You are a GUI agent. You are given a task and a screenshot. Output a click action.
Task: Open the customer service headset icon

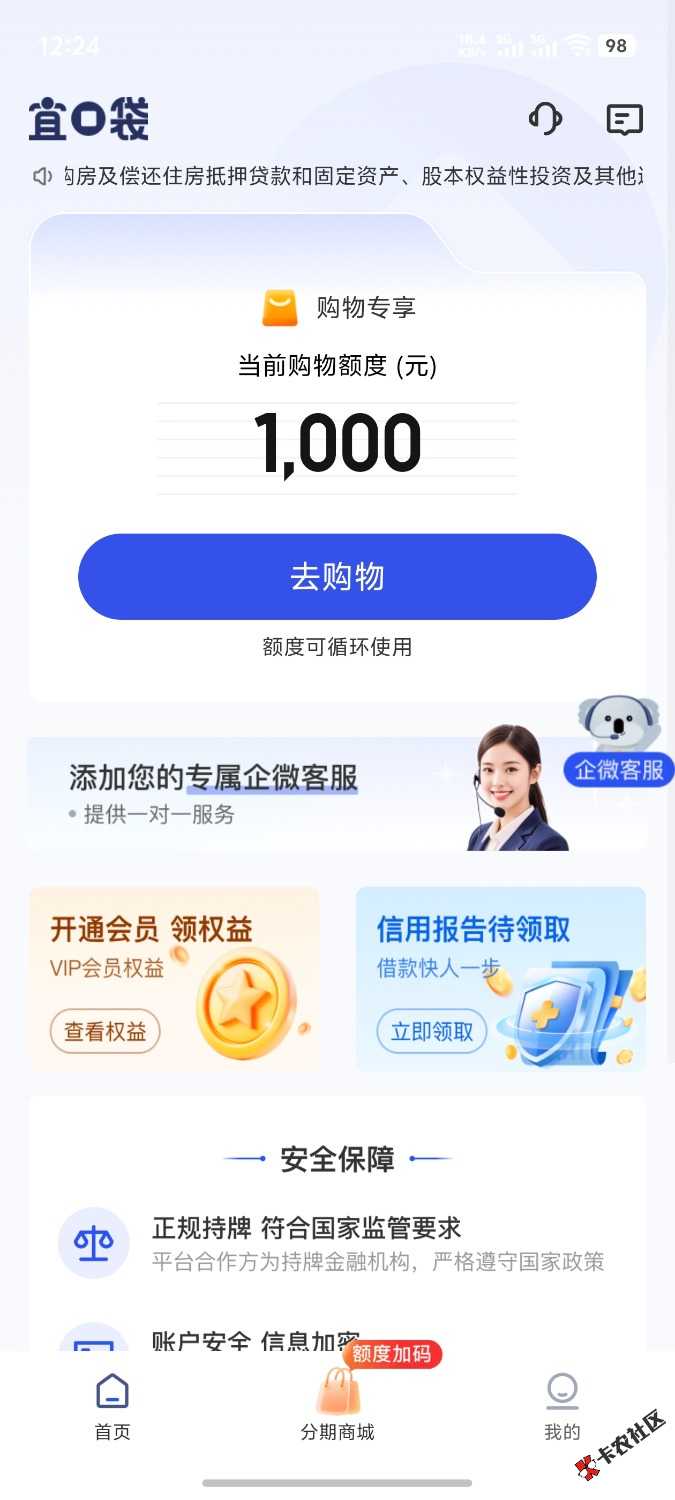point(545,120)
